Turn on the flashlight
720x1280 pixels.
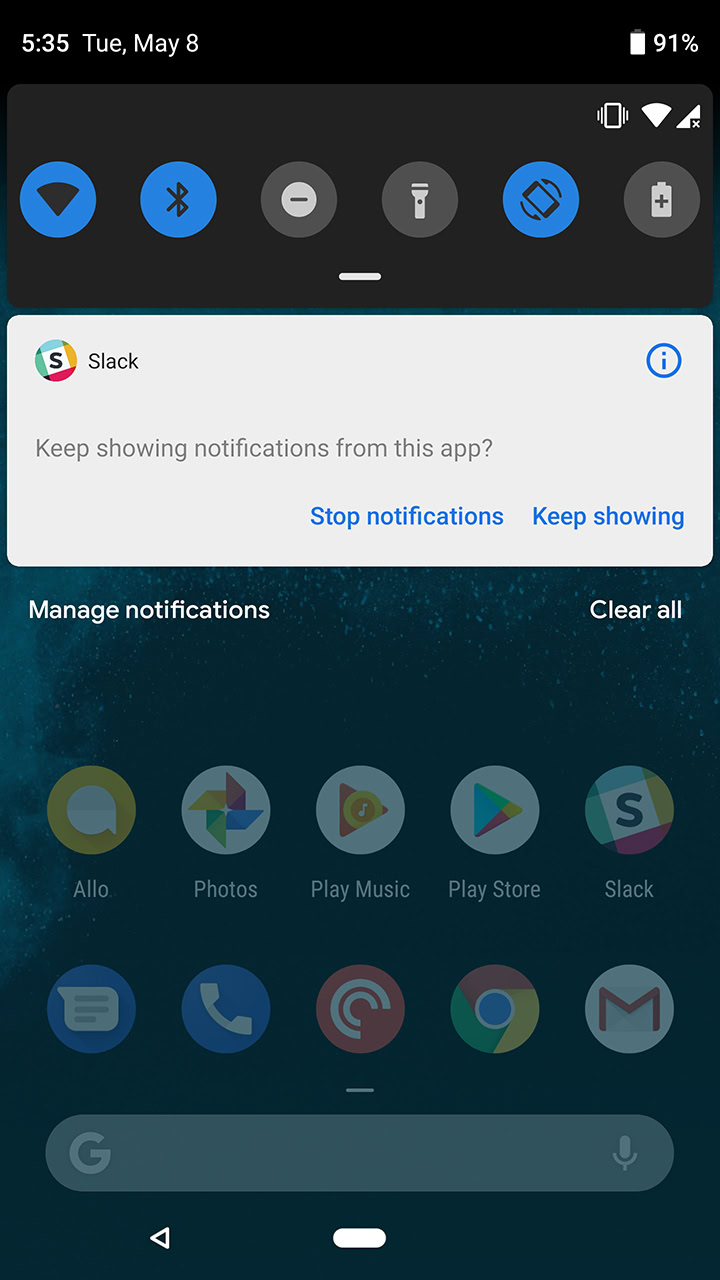click(x=420, y=200)
